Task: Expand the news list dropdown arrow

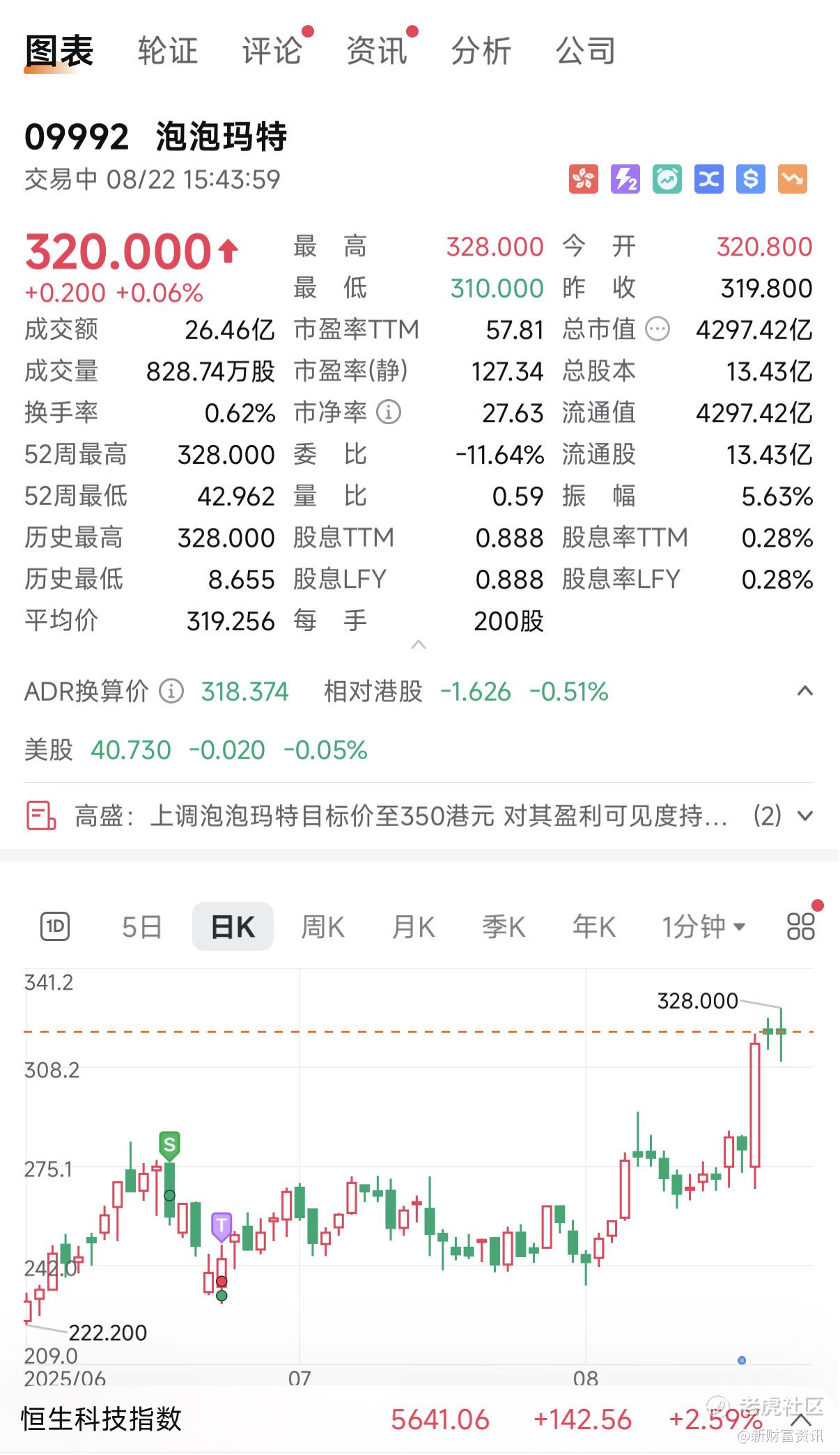Action: (804, 816)
